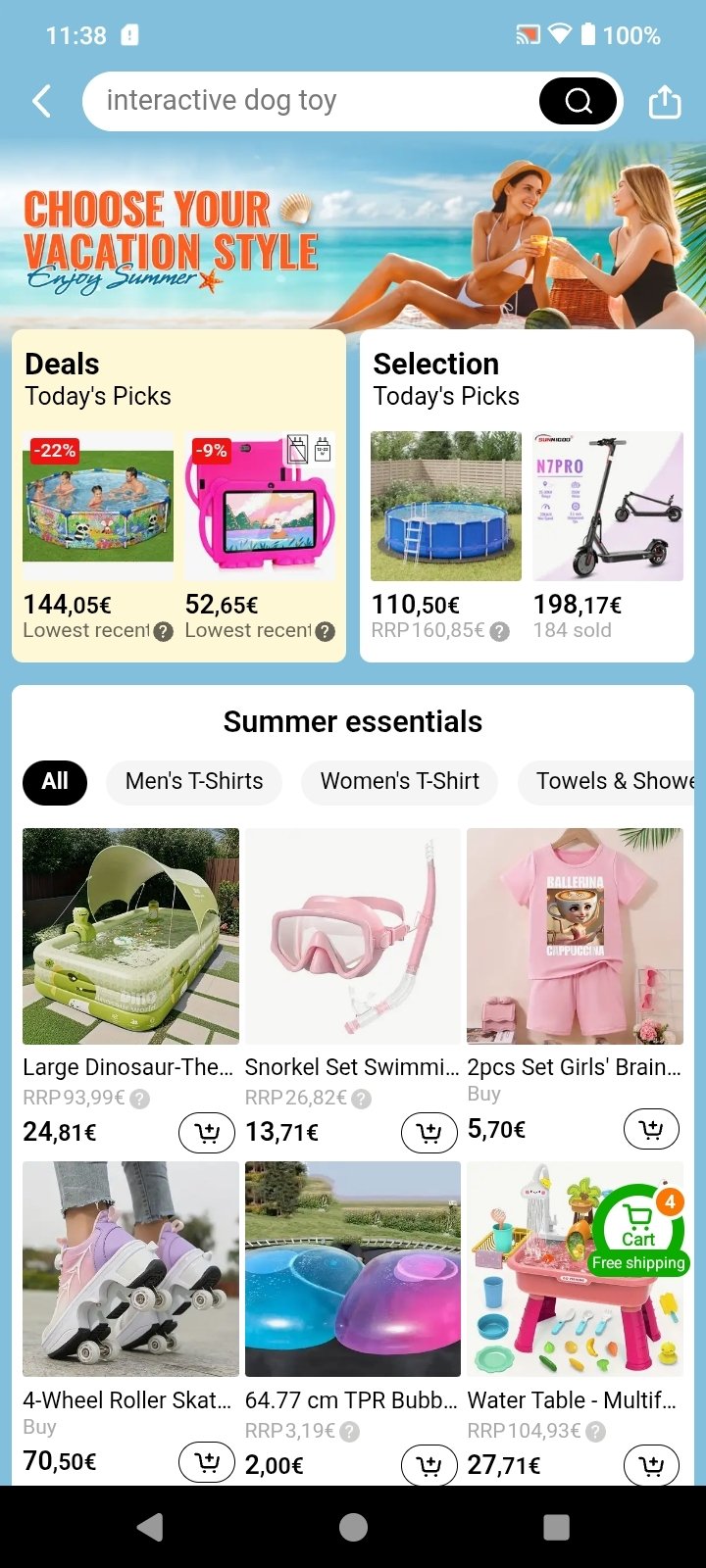Go back using the top-left arrow
The width and height of the screenshot is (706, 1568).
pyautogui.click(x=42, y=101)
